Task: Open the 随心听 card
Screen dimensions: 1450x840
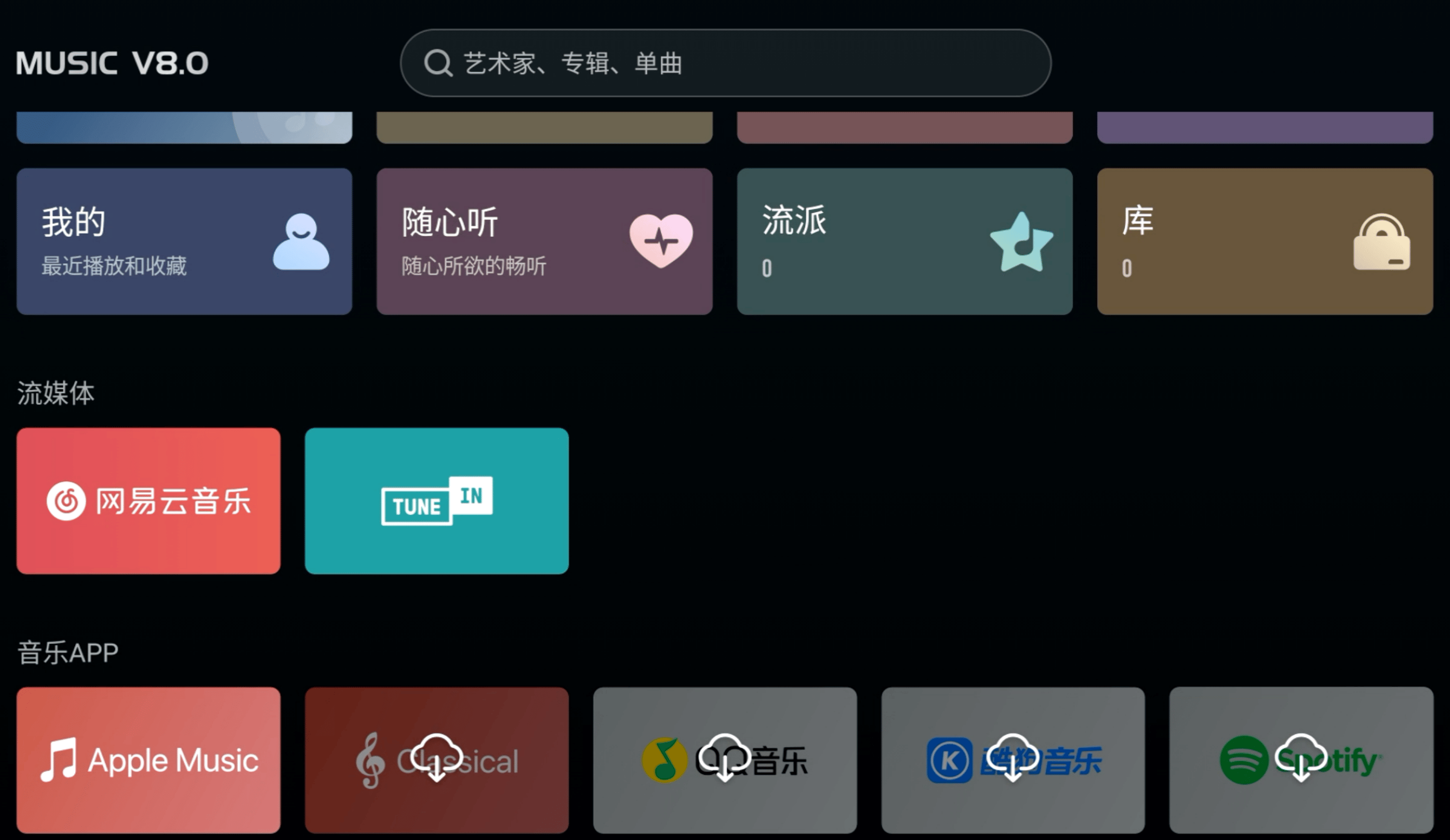Action: pyautogui.click(x=544, y=241)
